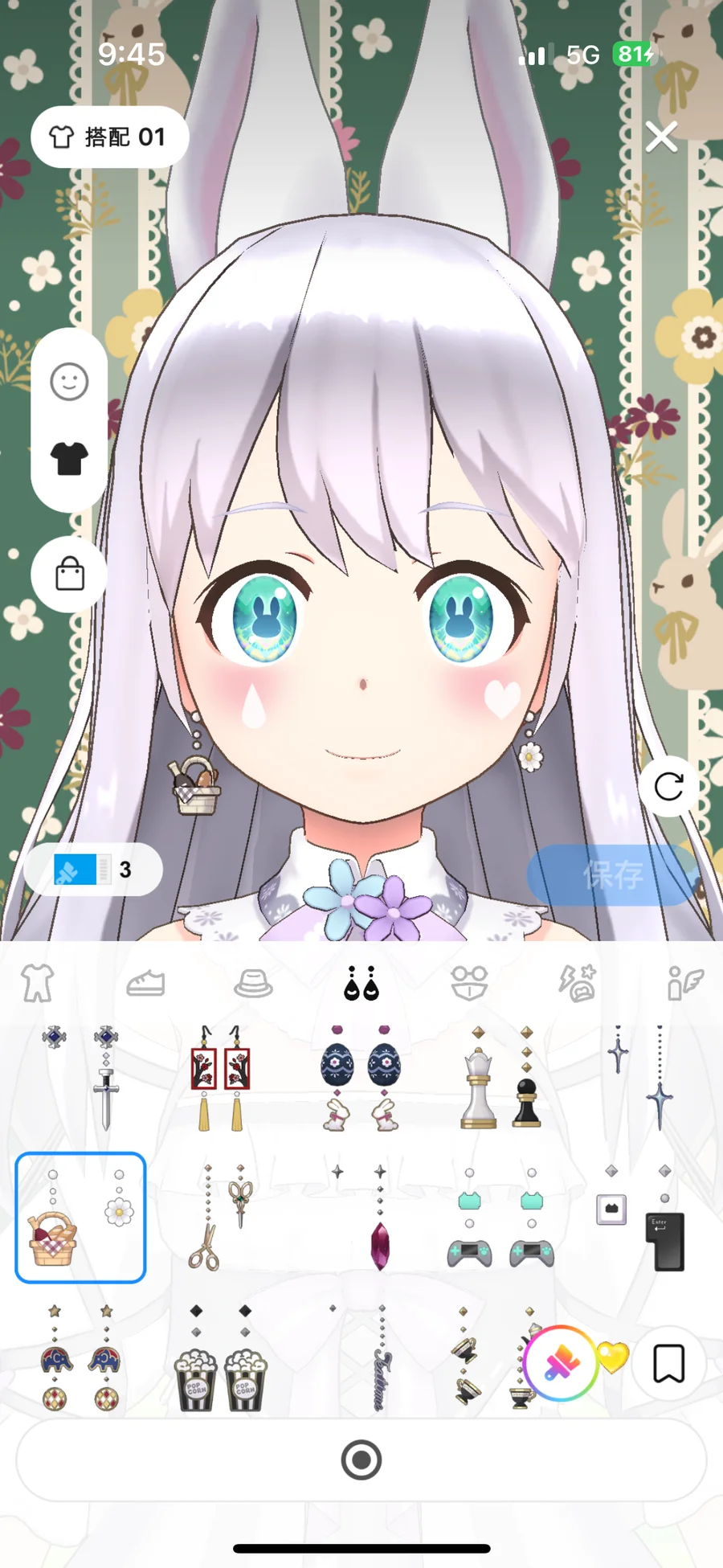Tap the 保存 save button
Viewport: 723px width, 1568px height.
point(612,874)
